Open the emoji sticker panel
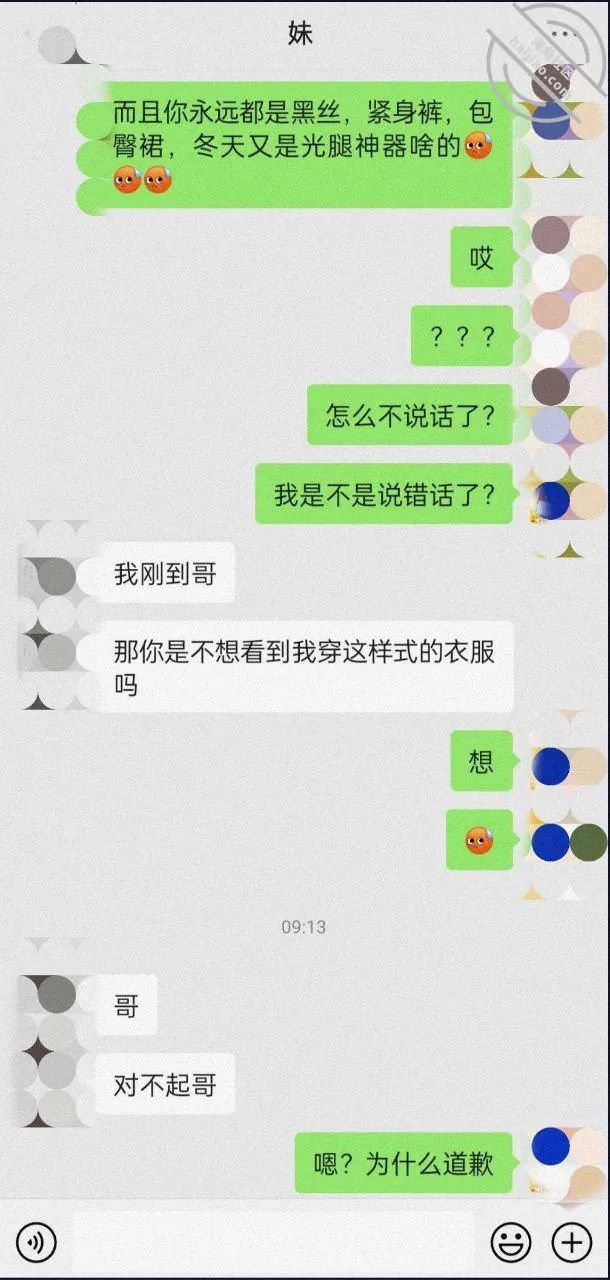 pyautogui.click(x=510, y=1243)
